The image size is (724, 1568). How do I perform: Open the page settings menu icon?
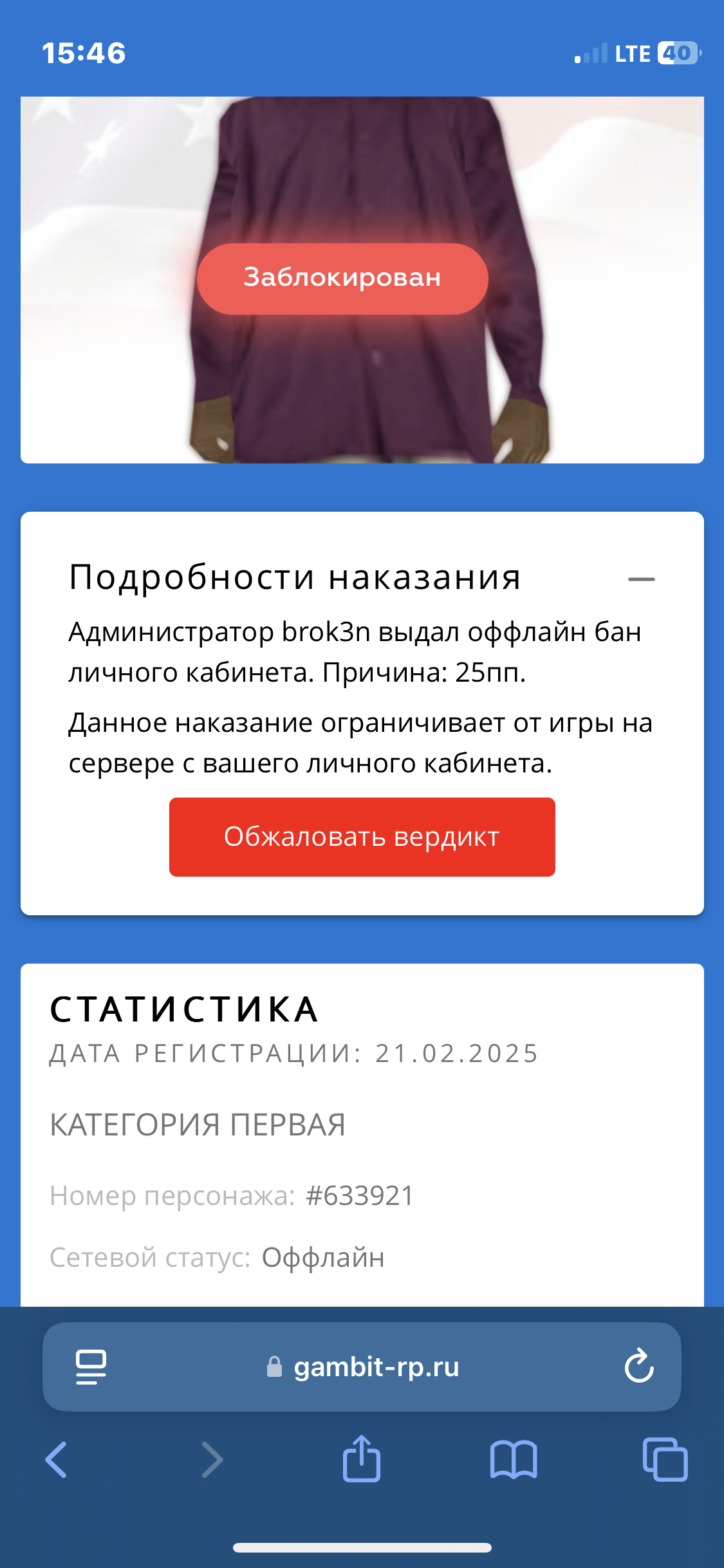[x=91, y=1367]
